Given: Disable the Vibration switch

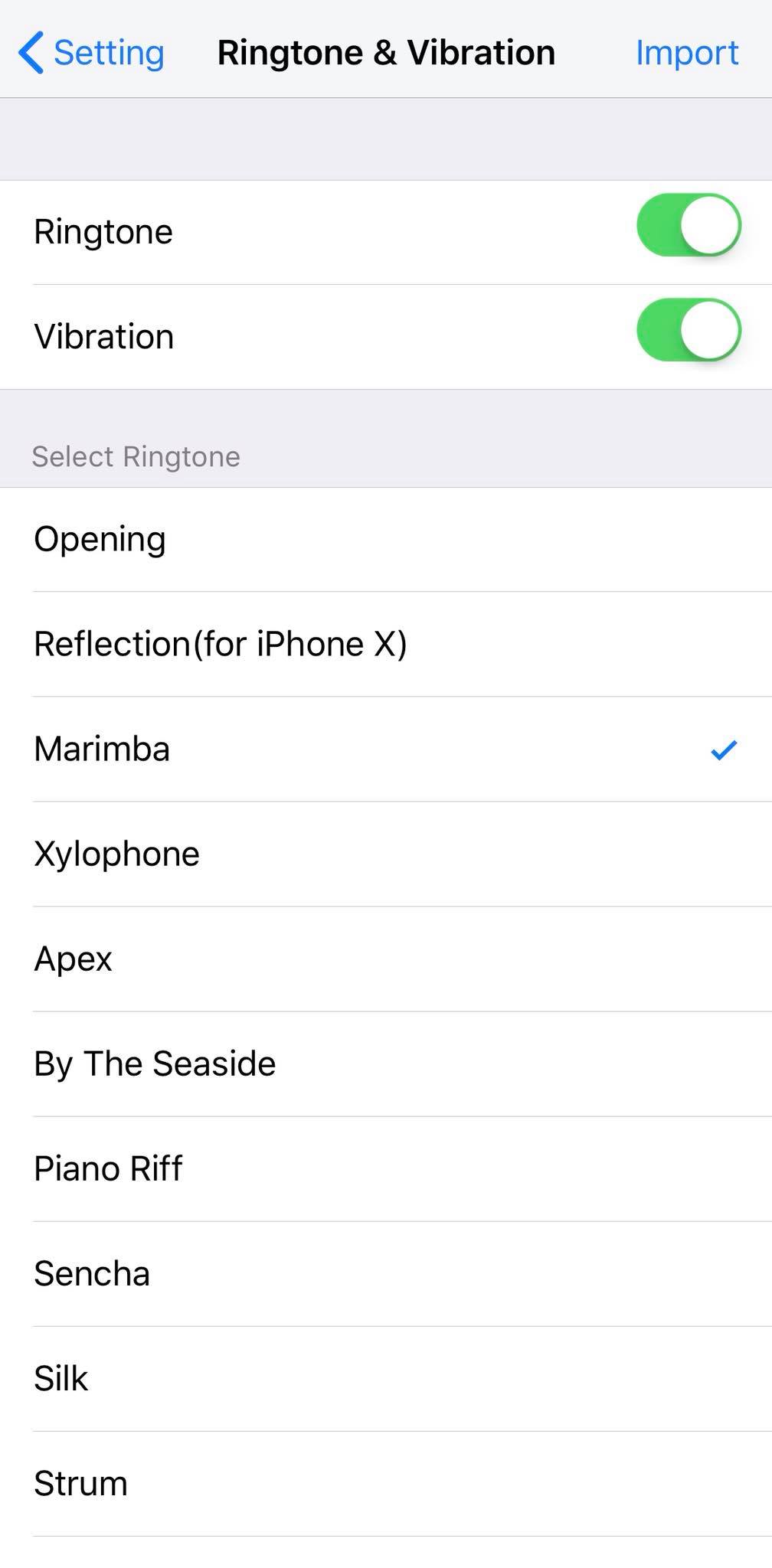Looking at the screenshot, I should (688, 331).
